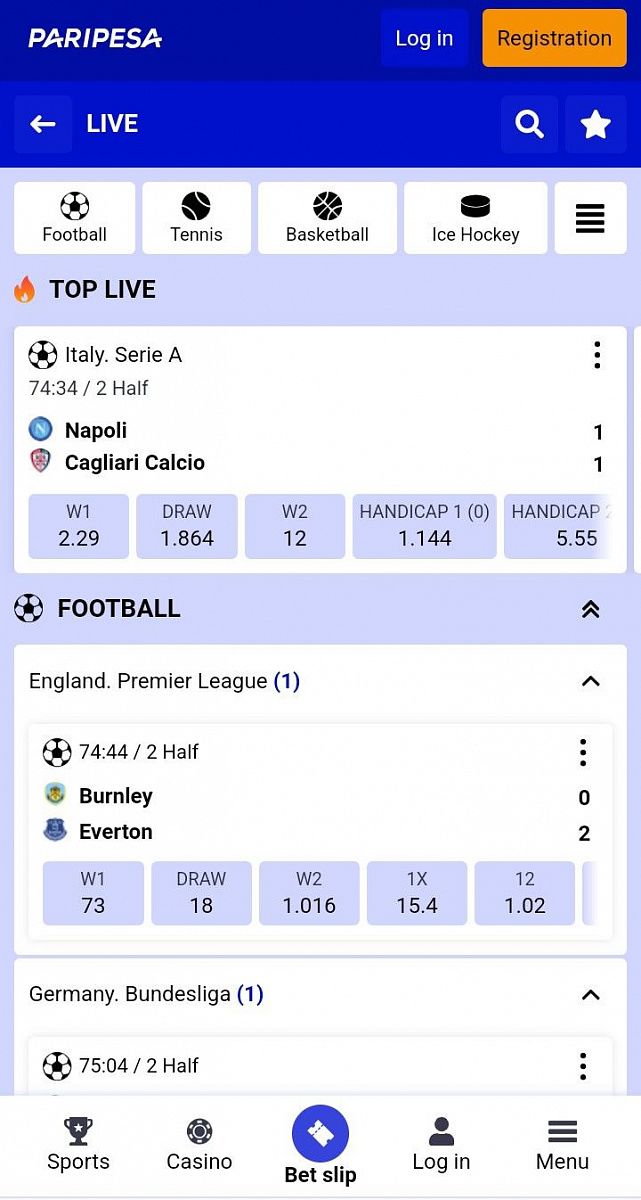The image size is (641, 1200).
Task: Select the Ice Hockey sport chip
Action: point(475,218)
